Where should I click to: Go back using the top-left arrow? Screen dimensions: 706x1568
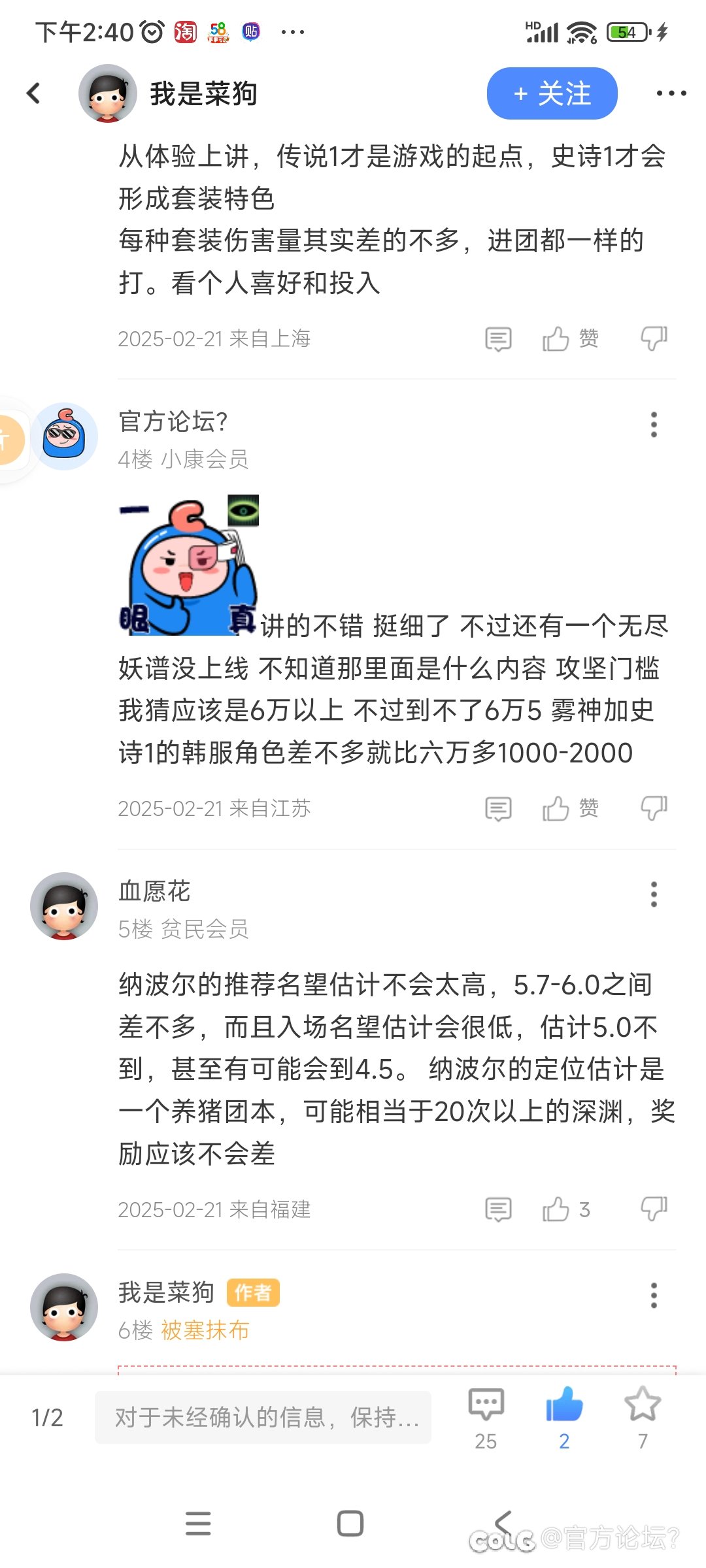(x=34, y=93)
